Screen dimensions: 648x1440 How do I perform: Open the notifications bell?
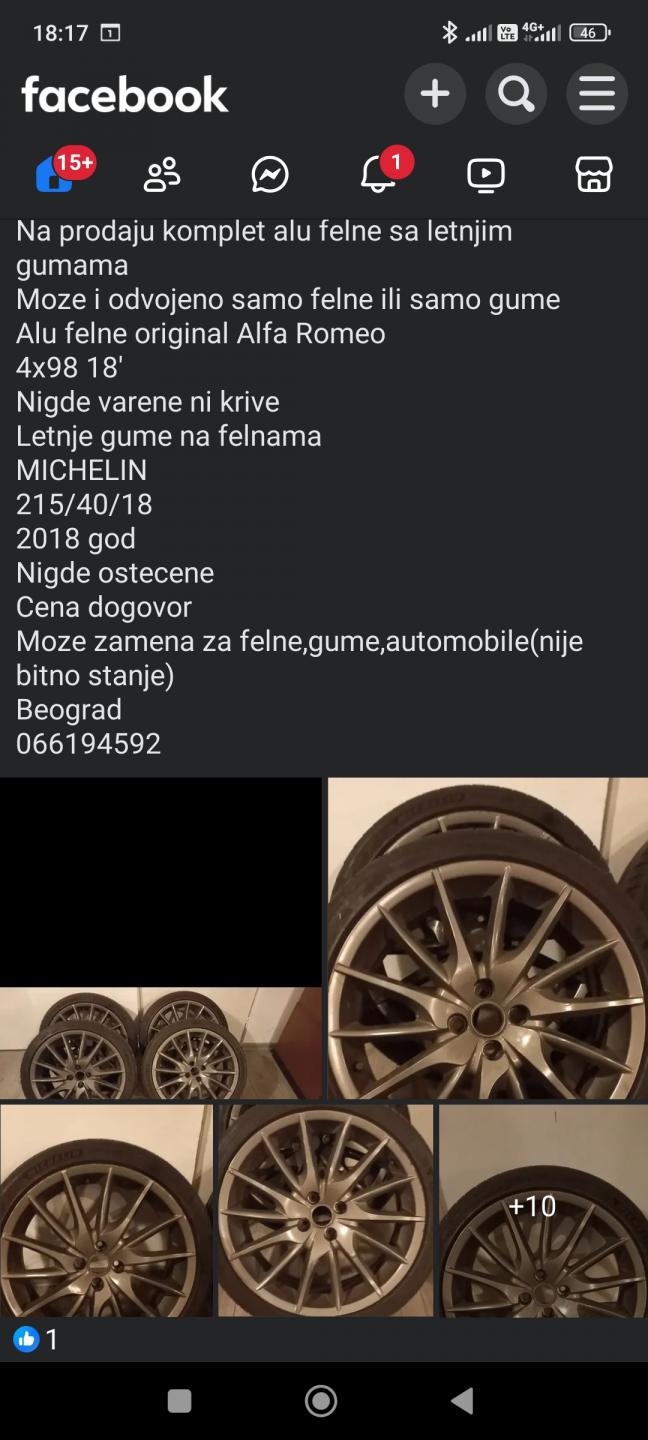(x=378, y=175)
